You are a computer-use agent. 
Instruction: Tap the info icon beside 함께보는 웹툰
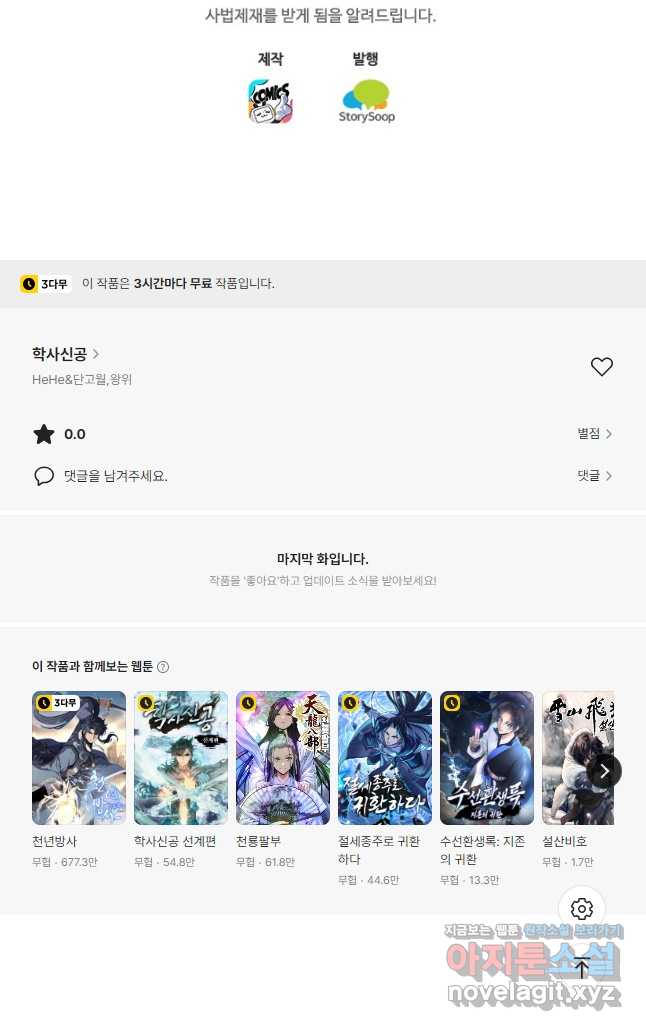click(163, 667)
